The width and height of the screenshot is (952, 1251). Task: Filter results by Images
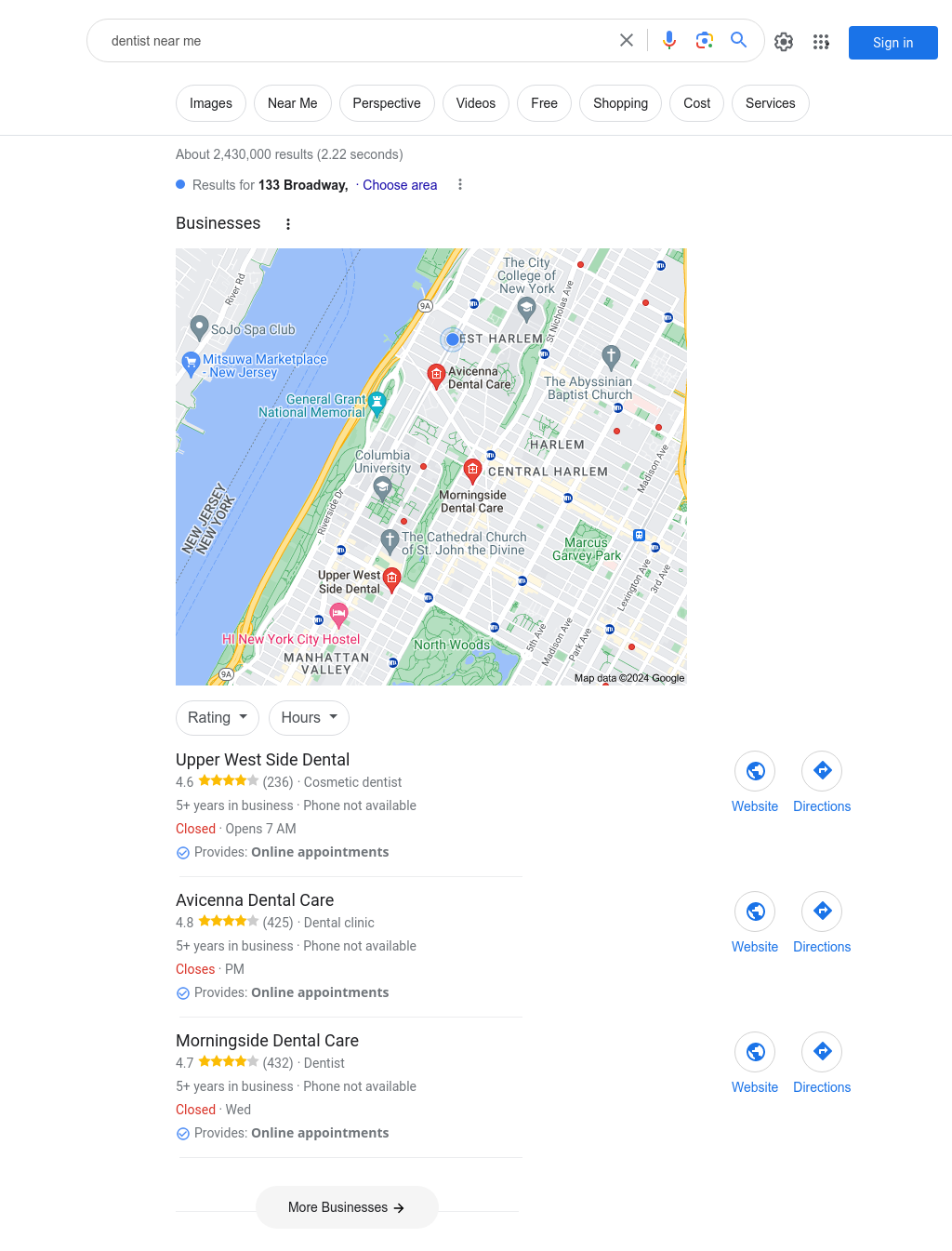(211, 103)
